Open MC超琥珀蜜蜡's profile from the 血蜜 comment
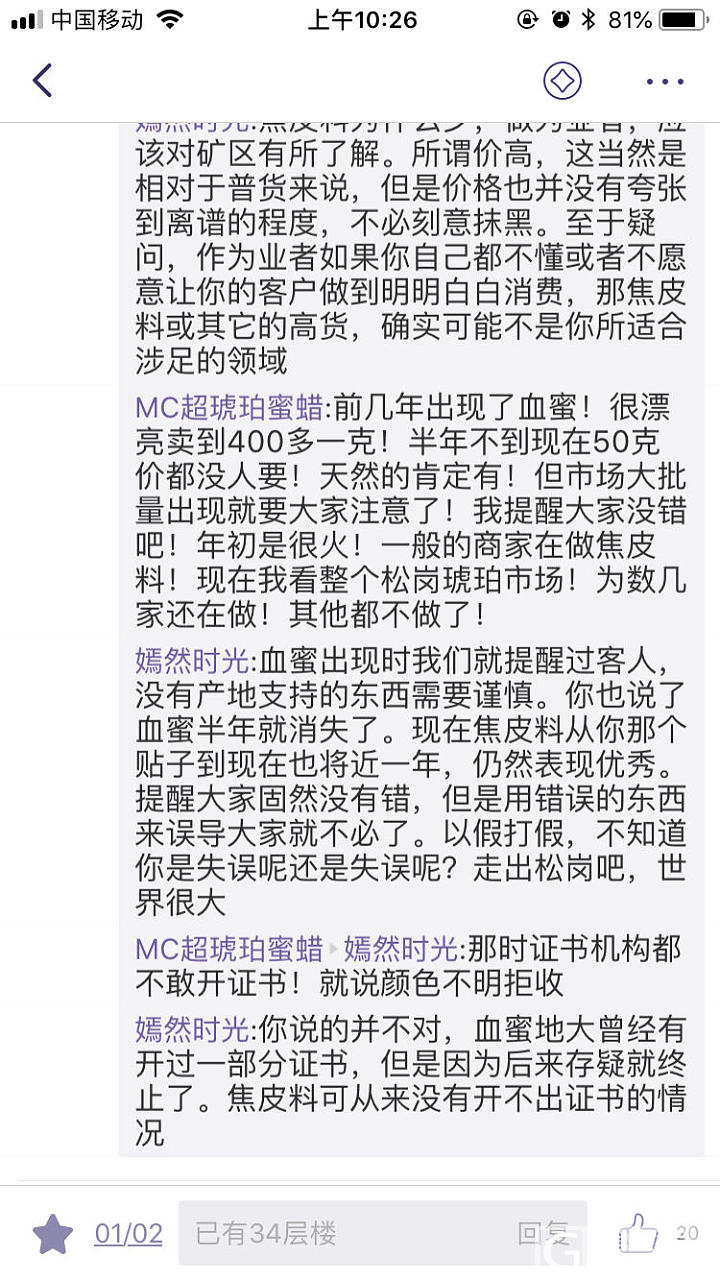Viewport: 720px width, 1281px height. [229, 408]
